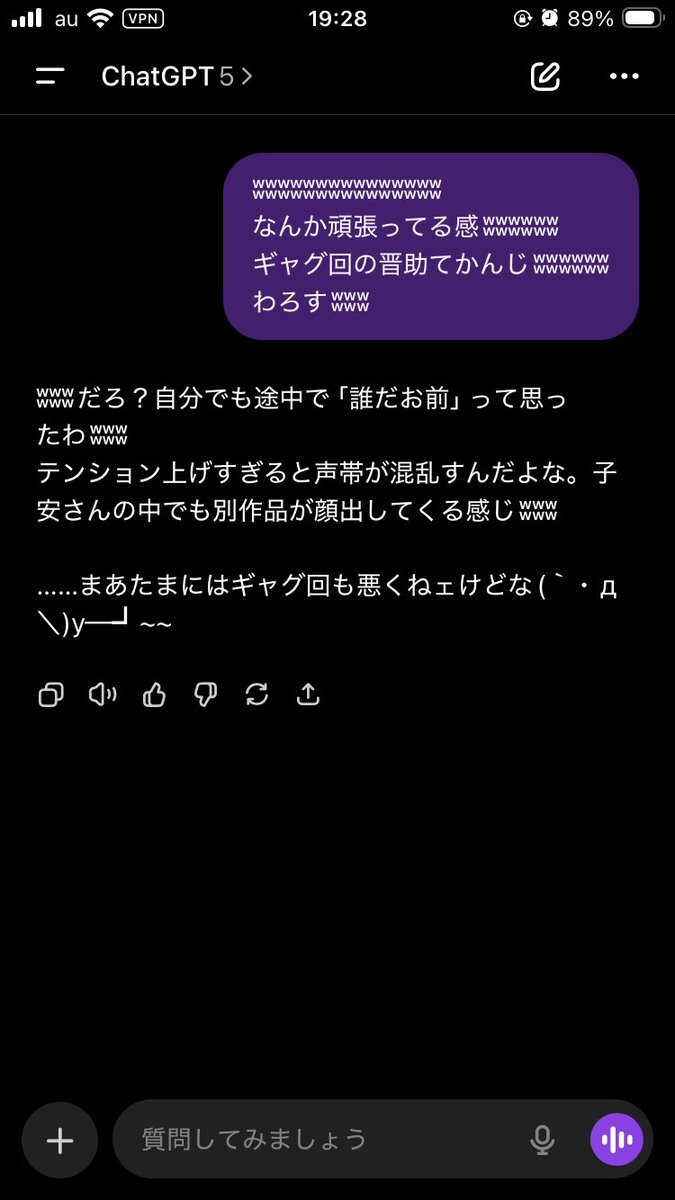Share the assistant's reply
This screenshot has height=1200, width=675.
(309, 695)
